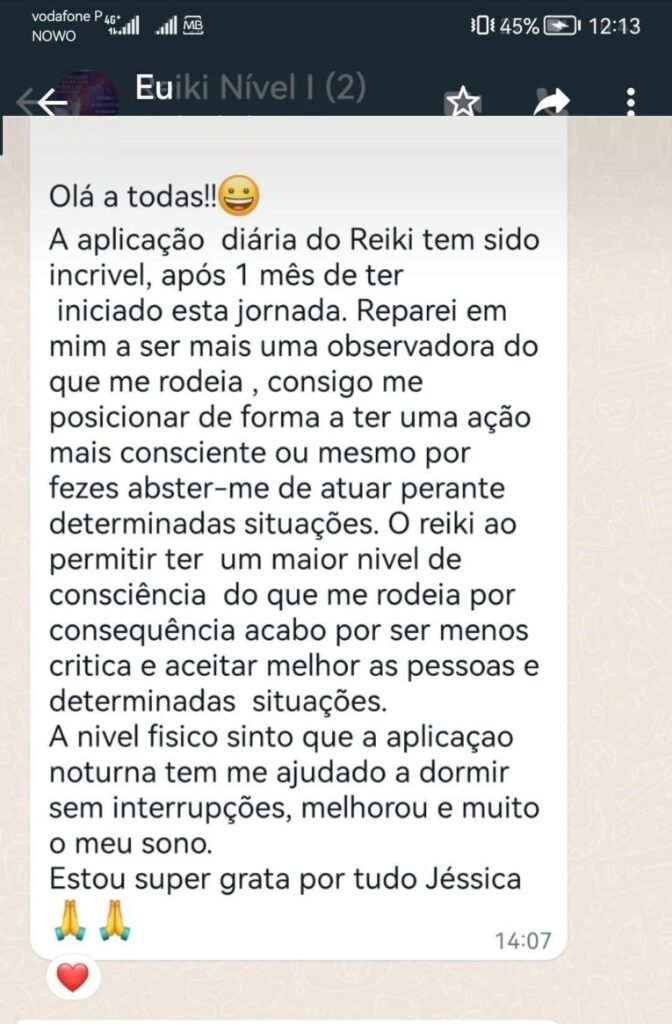Screen dimensions: 672x1024
Task: Open the overflow menu
Action: (x=630, y=100)
